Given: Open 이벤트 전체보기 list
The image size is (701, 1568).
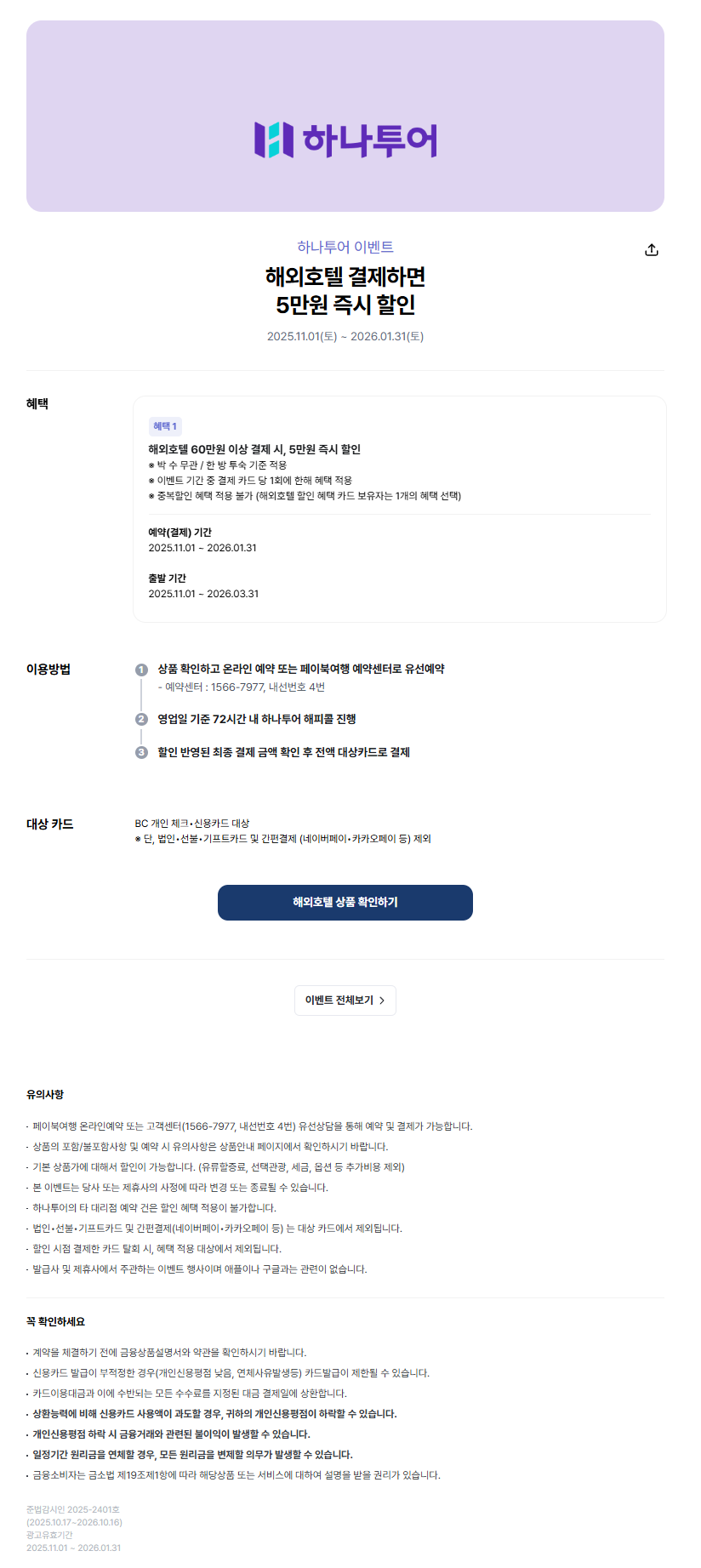Looking at the screenshot, I should (345, 1001).
